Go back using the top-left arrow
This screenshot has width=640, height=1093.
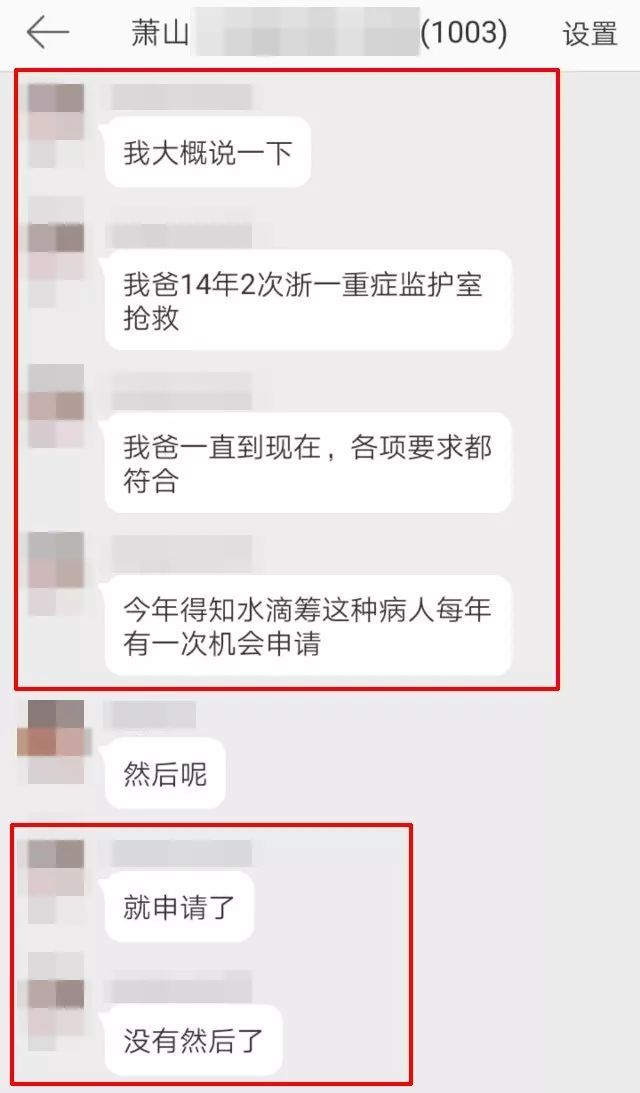[47, 33]
